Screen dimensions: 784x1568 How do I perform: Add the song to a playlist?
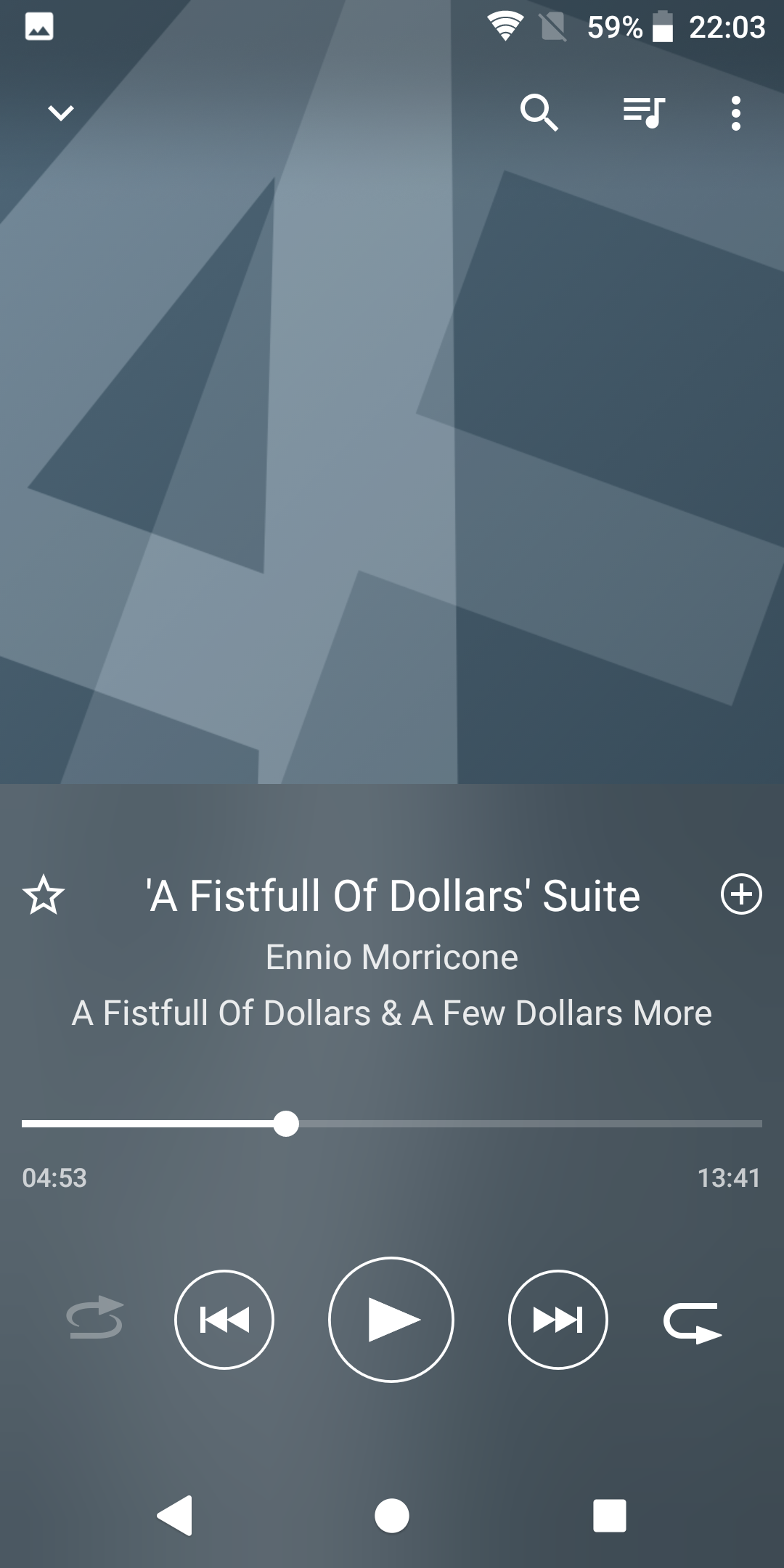point(741,894)
